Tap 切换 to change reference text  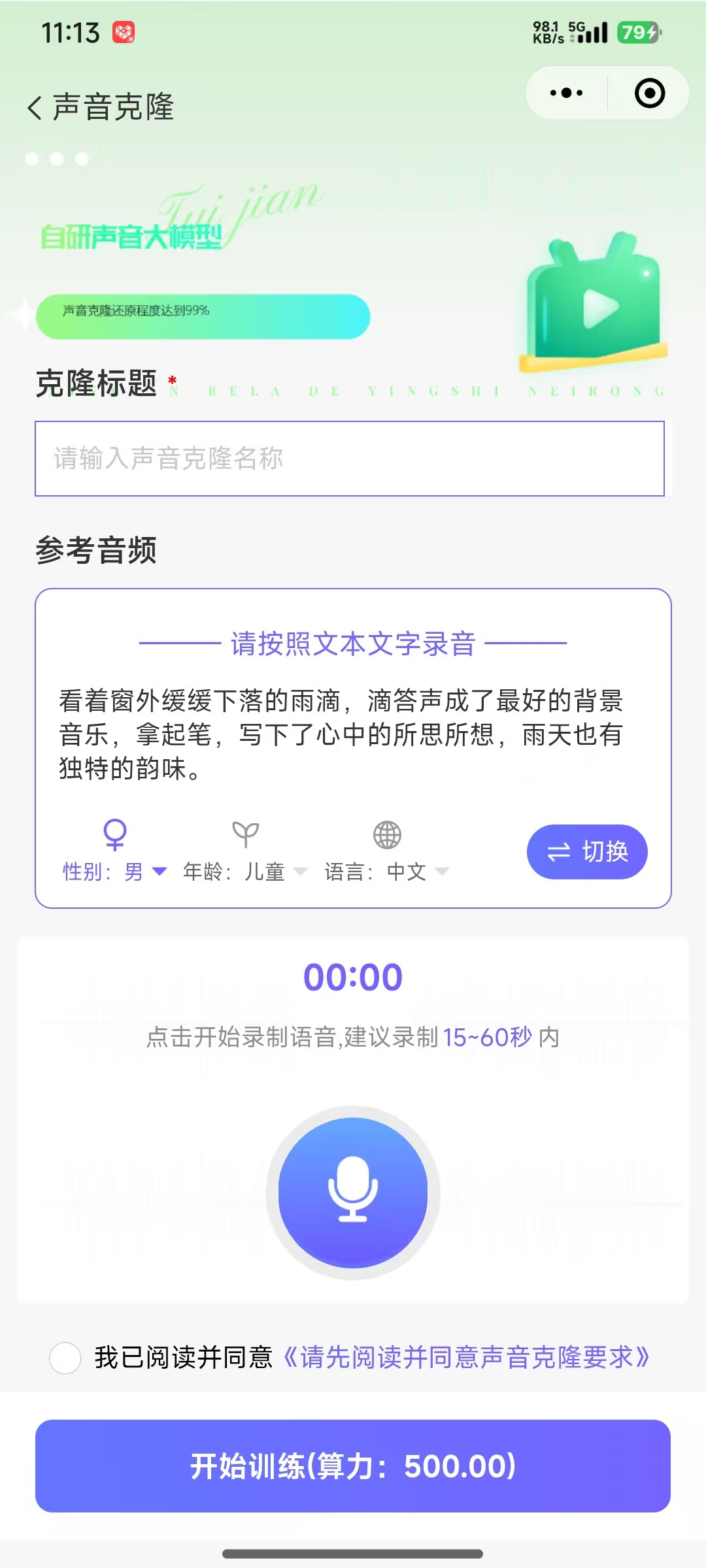pos(587,852)
